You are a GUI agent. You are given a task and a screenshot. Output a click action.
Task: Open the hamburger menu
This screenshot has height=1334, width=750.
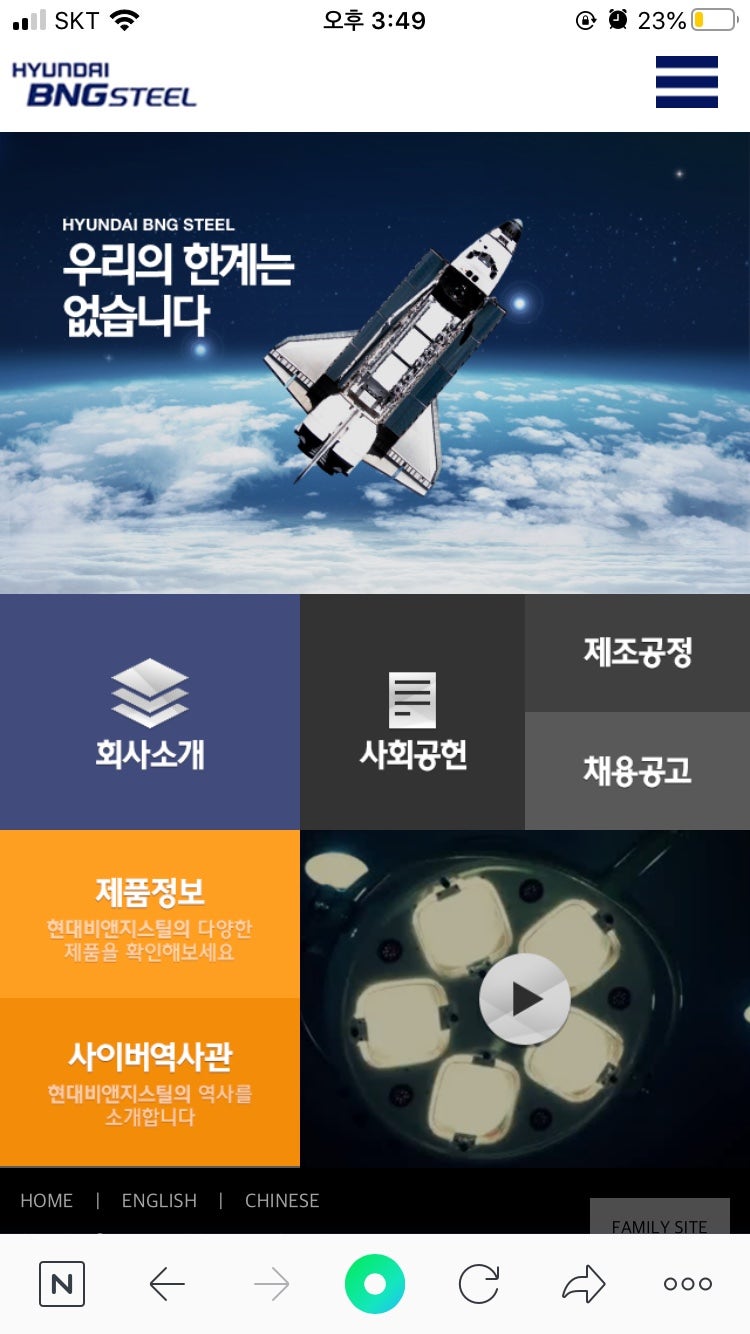pos(686,82)
